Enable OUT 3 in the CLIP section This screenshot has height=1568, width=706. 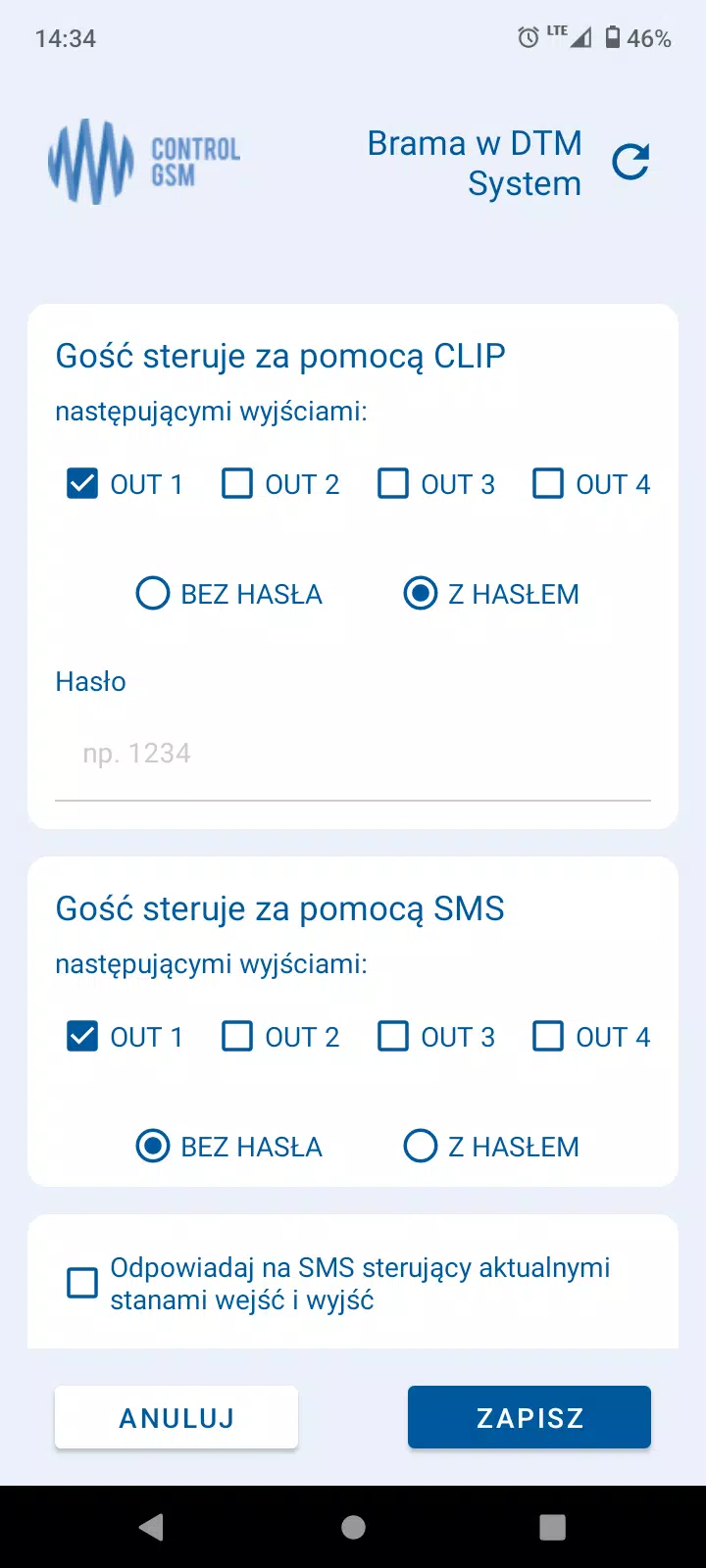point(393,483)
